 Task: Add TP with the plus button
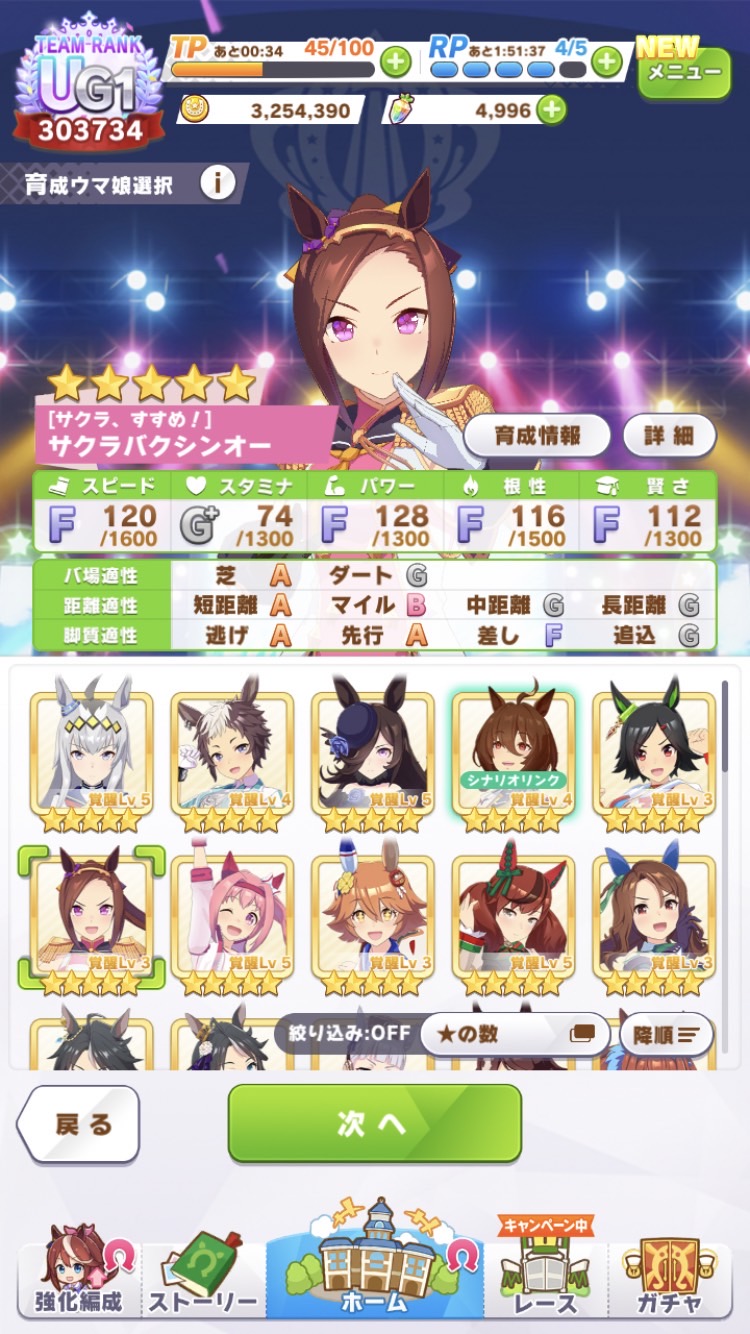(x=396, y=62)
